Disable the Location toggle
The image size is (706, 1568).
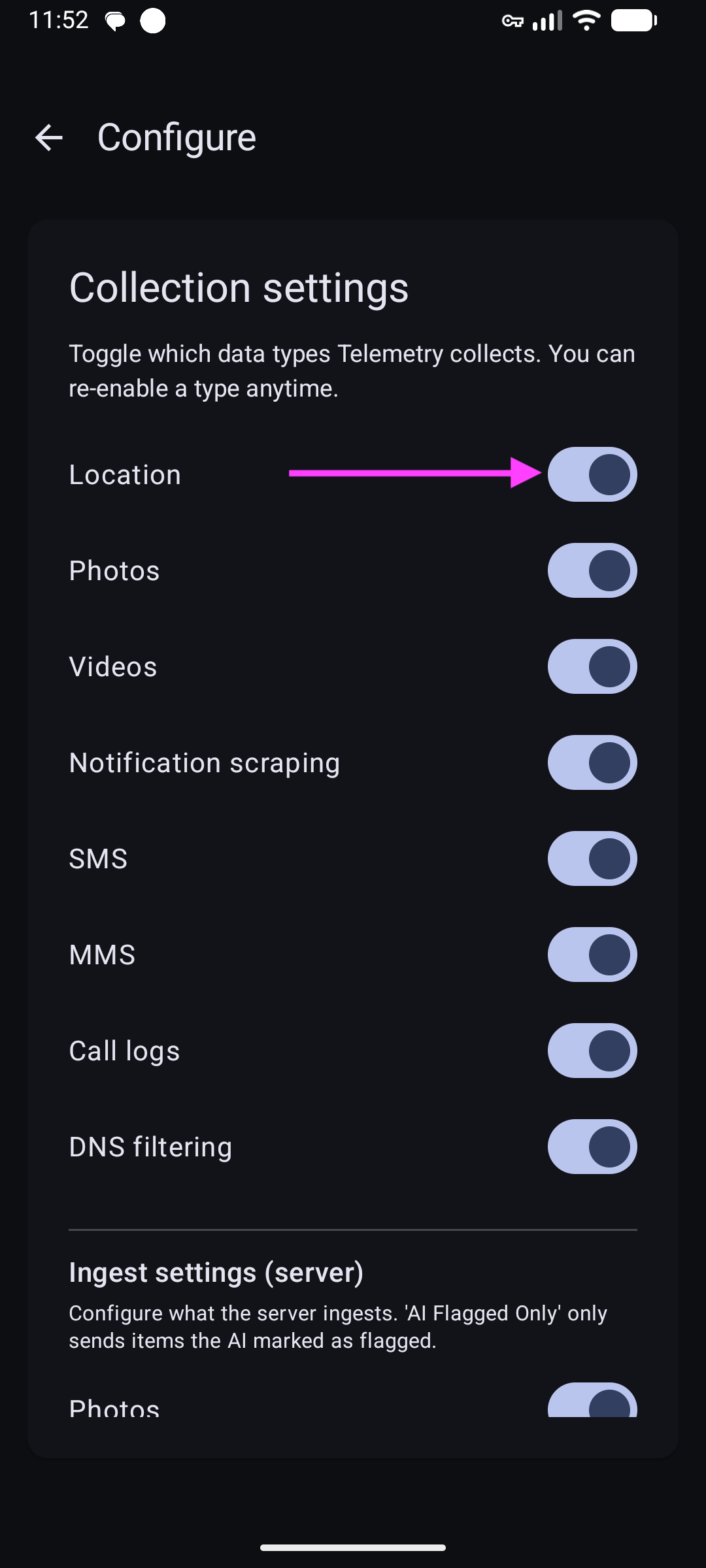pyautogui.click(x=592, y=474)
